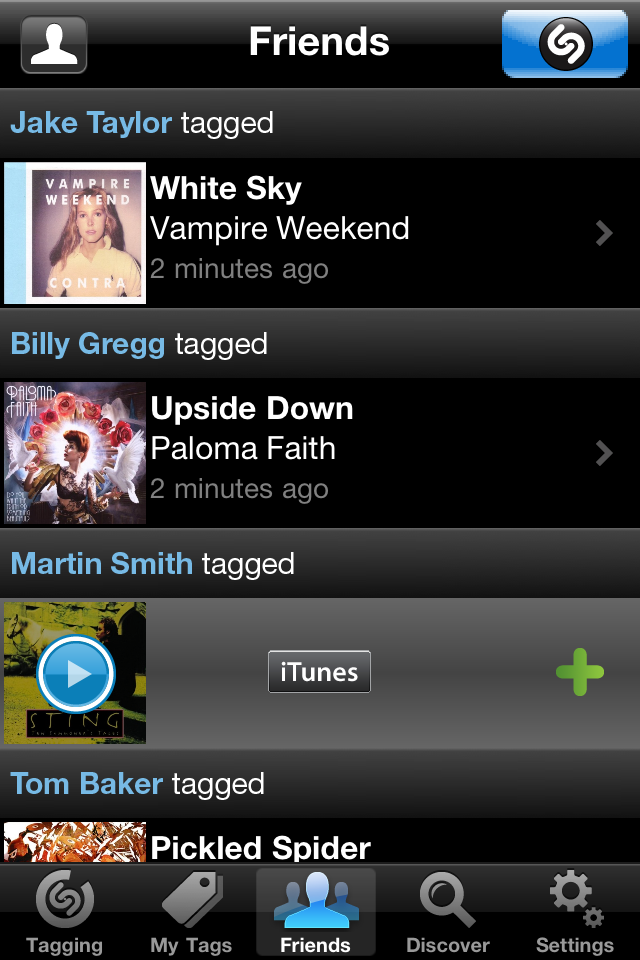Image resolution: width=640 pixels, height=960 pixels.
Task: Select the Friends tab
Action: pyautogui.click(x=316, y=912)
